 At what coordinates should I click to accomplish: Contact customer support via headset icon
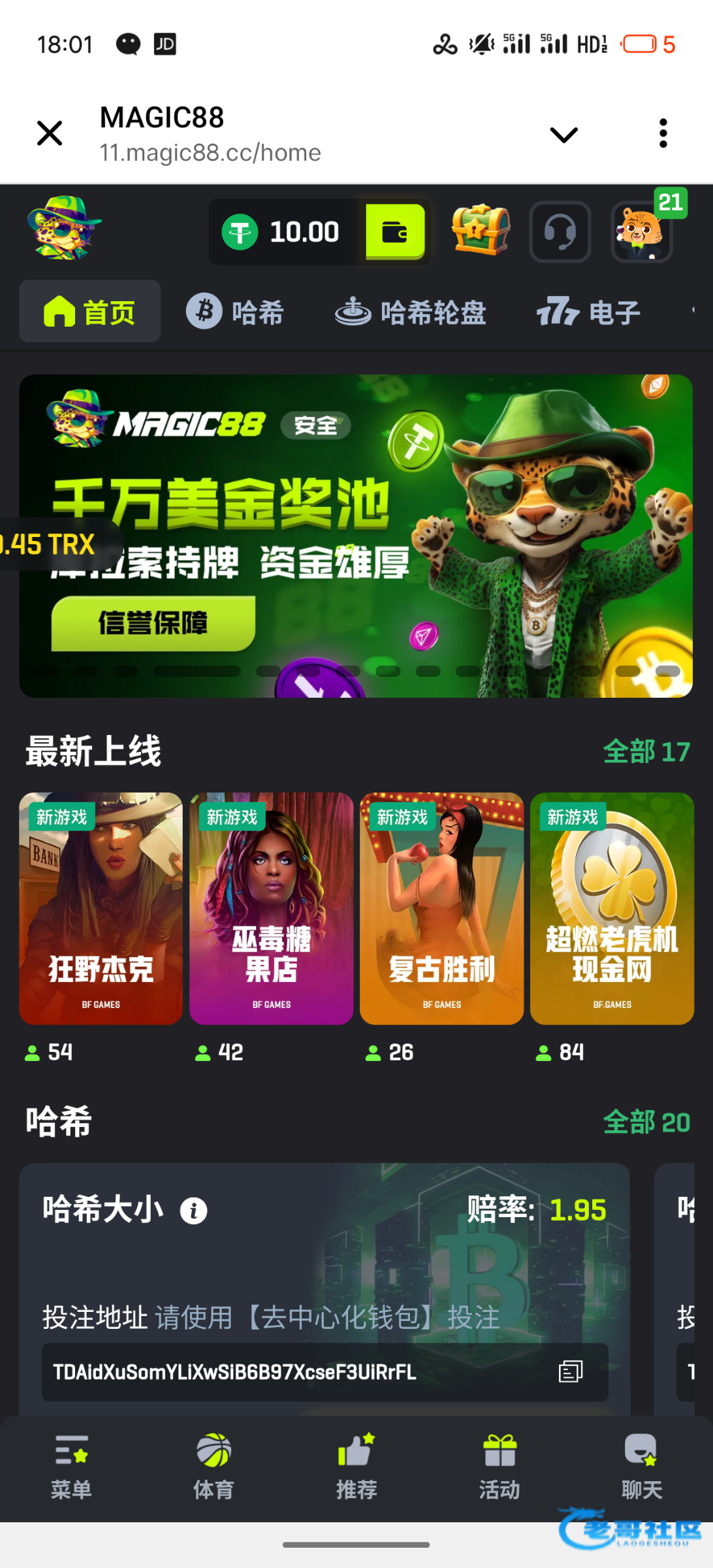(560, 231)
